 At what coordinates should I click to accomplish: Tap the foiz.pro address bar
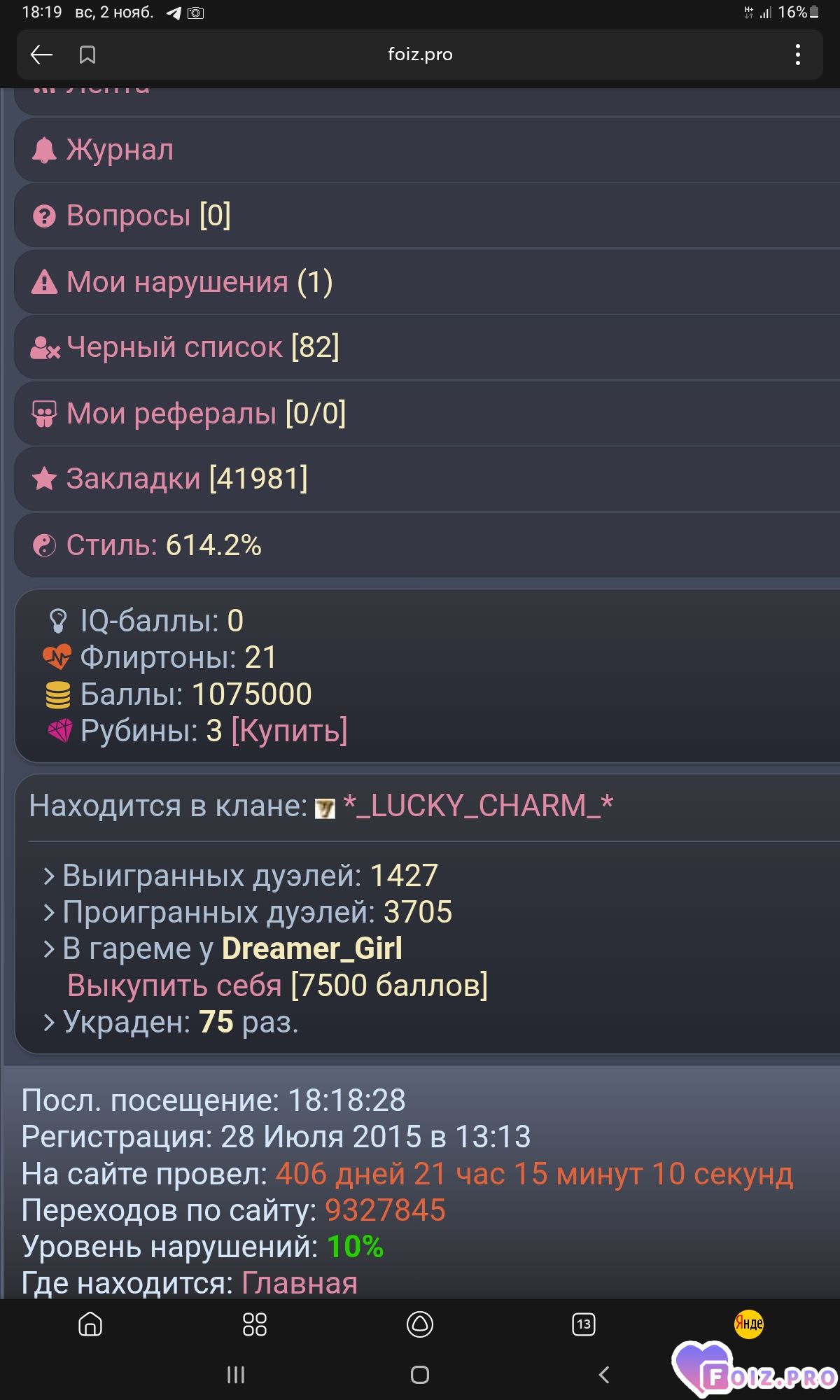tap(420, 55)
